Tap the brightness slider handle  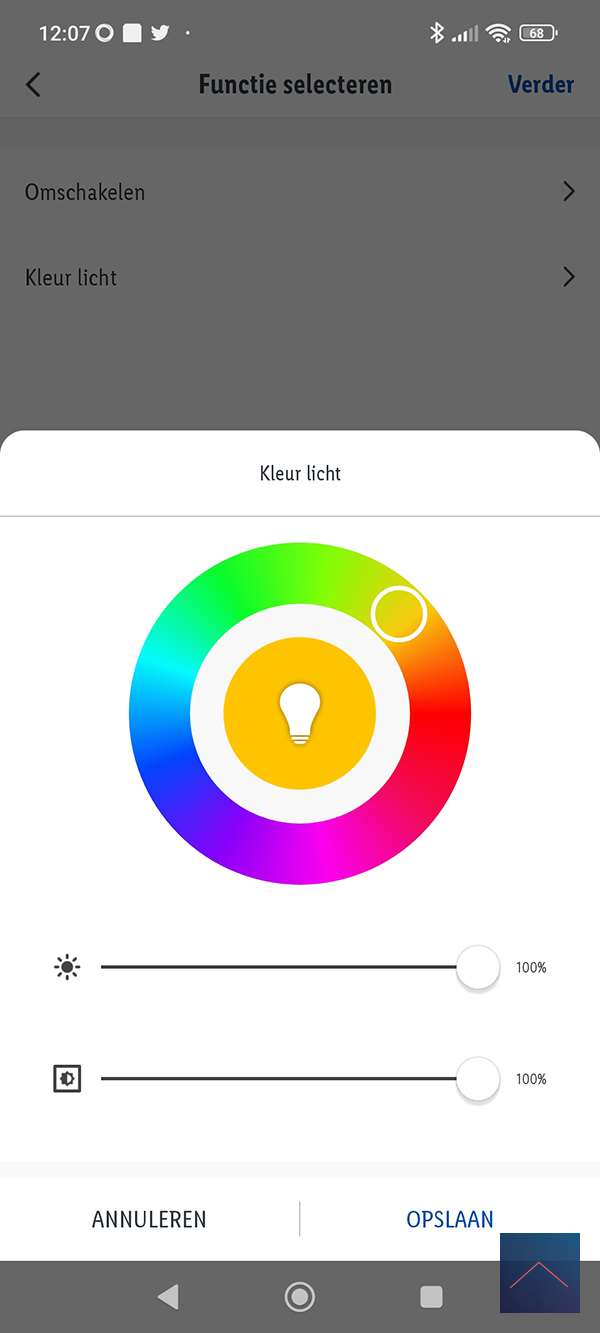pyautogui.click(x=478, y=967)
